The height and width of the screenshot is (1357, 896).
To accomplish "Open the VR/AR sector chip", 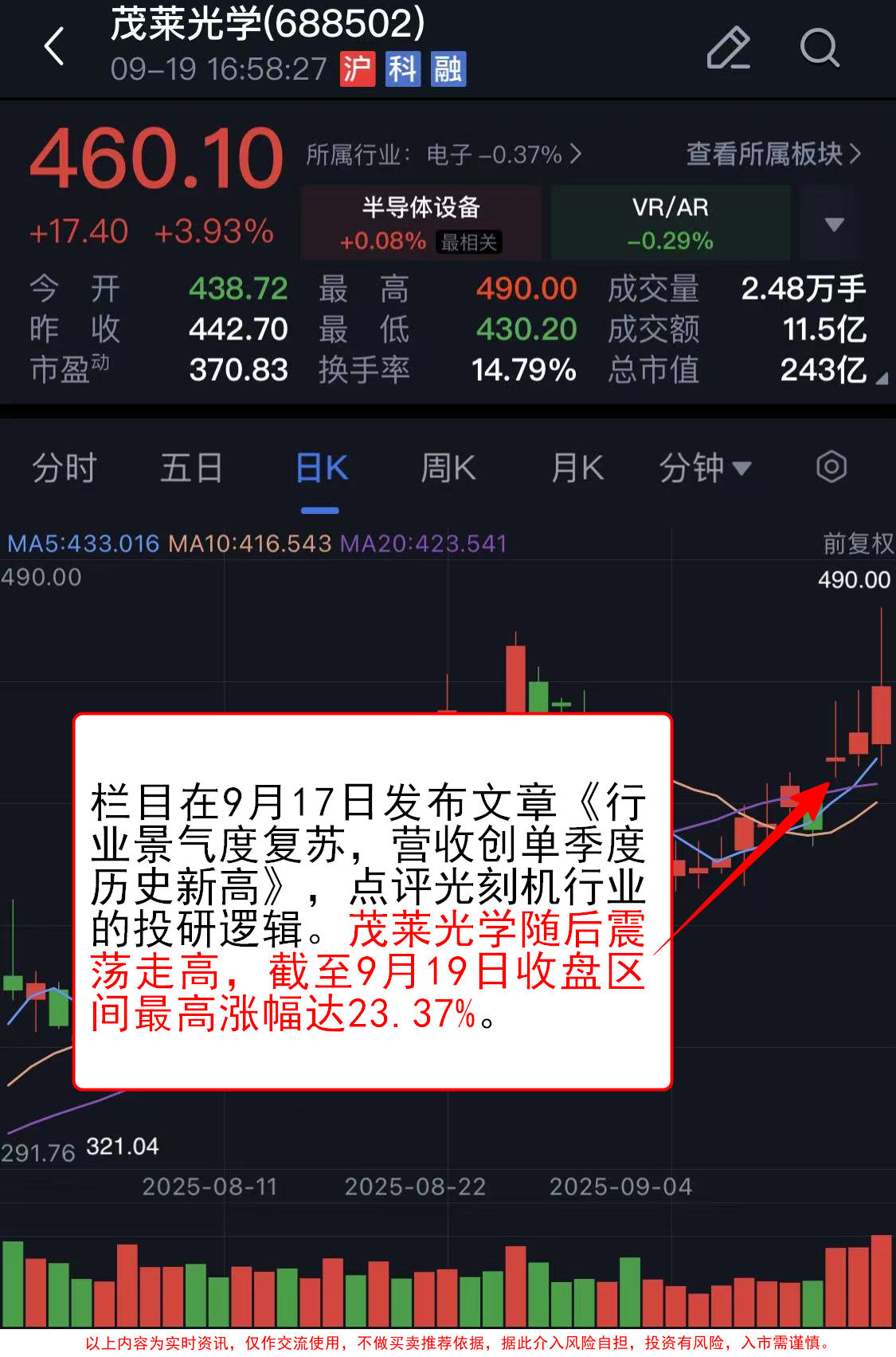I will [670, 223].
